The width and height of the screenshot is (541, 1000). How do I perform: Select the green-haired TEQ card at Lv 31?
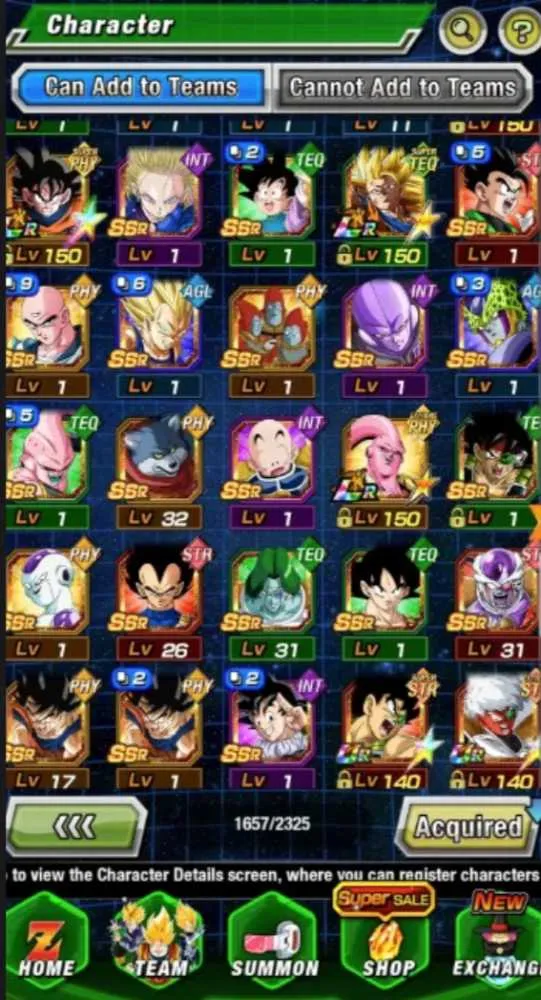click(x=272, y=603)
